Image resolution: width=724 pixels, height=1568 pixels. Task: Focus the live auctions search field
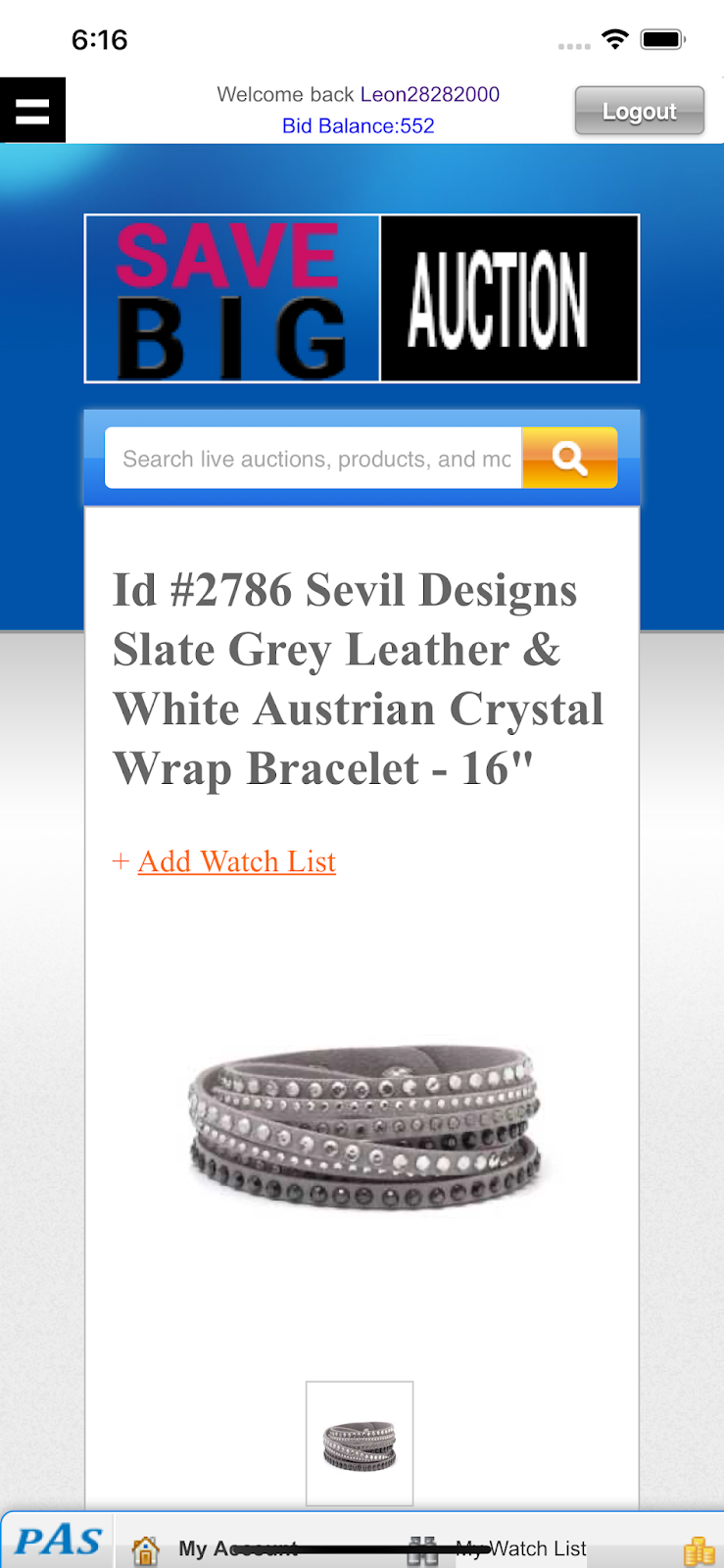coord(314,459)
